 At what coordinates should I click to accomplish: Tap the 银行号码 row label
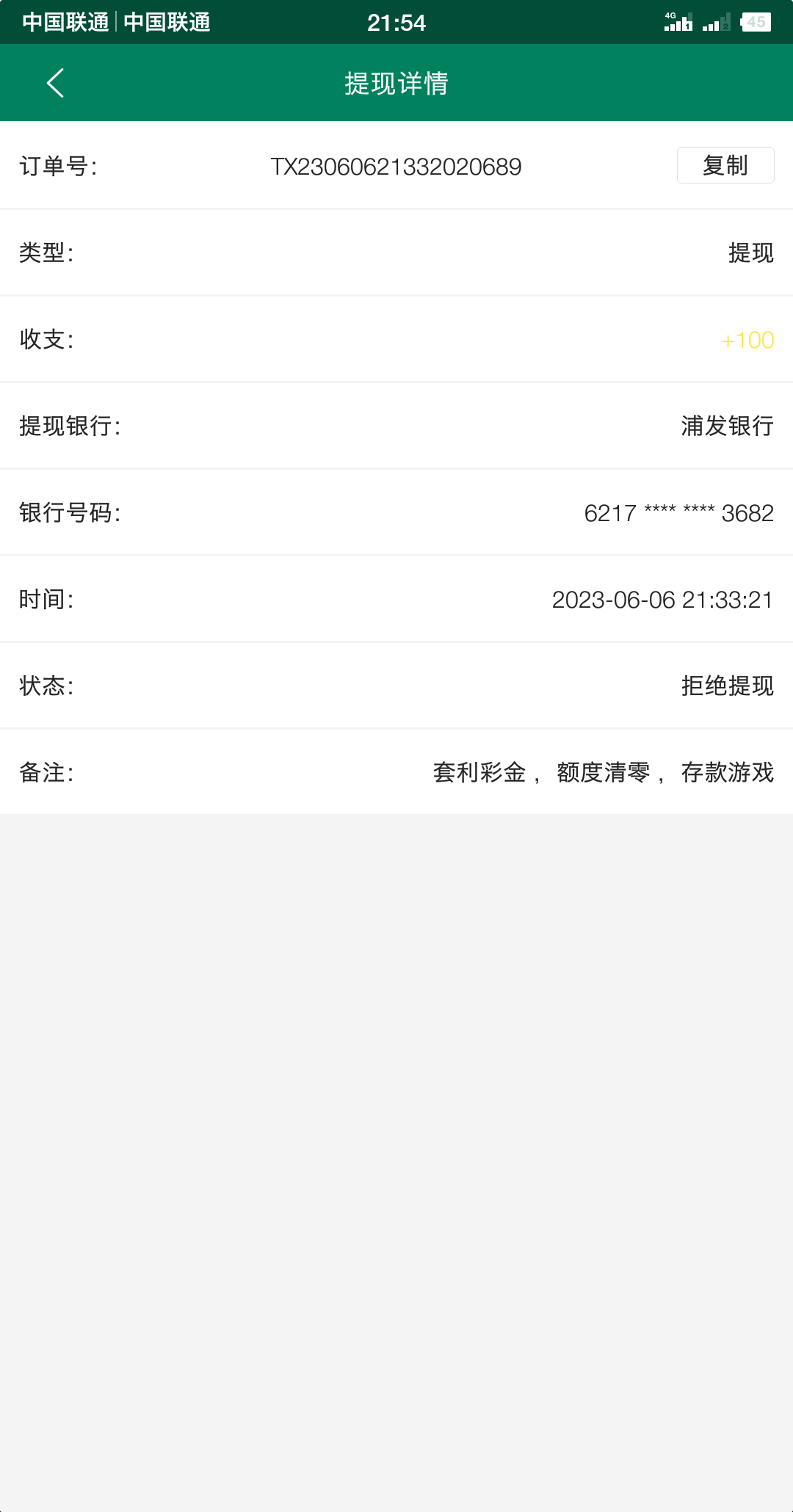pos(70,513)
